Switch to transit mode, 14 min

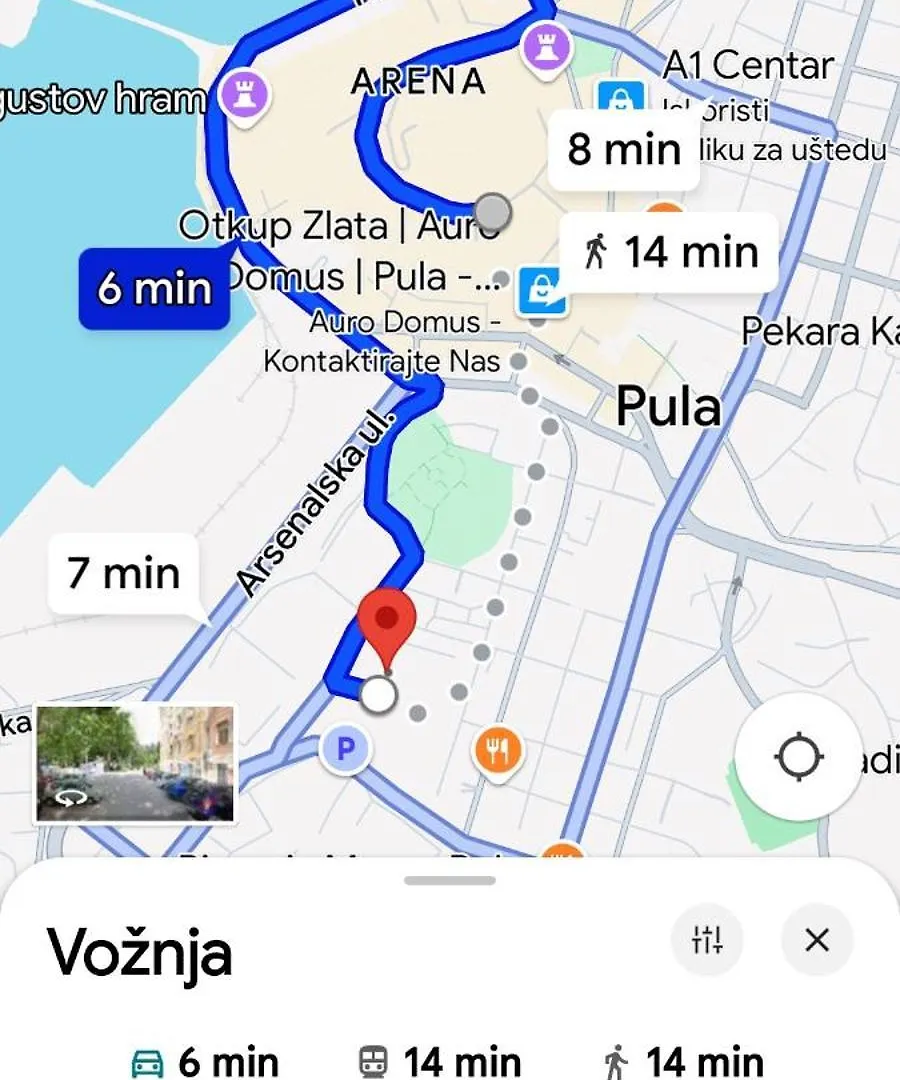click(440, 1062)
